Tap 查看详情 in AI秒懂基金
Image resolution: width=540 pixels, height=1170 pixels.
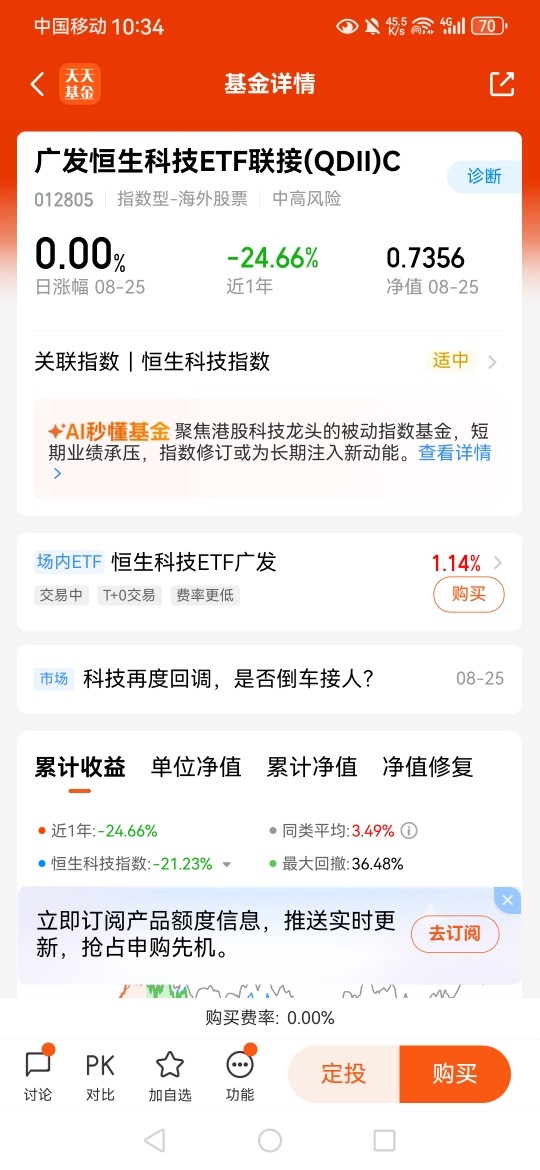[454, 452]
